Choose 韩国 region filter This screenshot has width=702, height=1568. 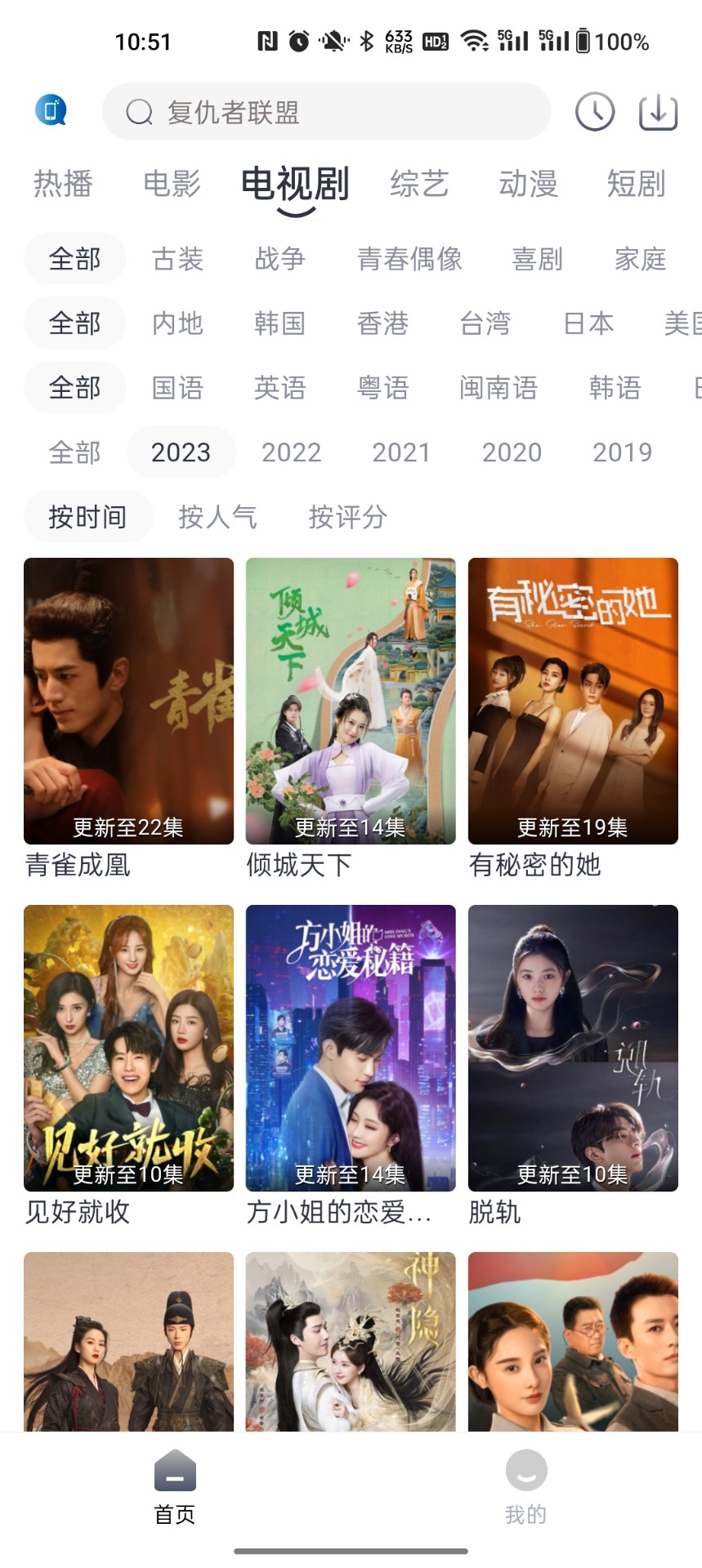click(280, 323)
